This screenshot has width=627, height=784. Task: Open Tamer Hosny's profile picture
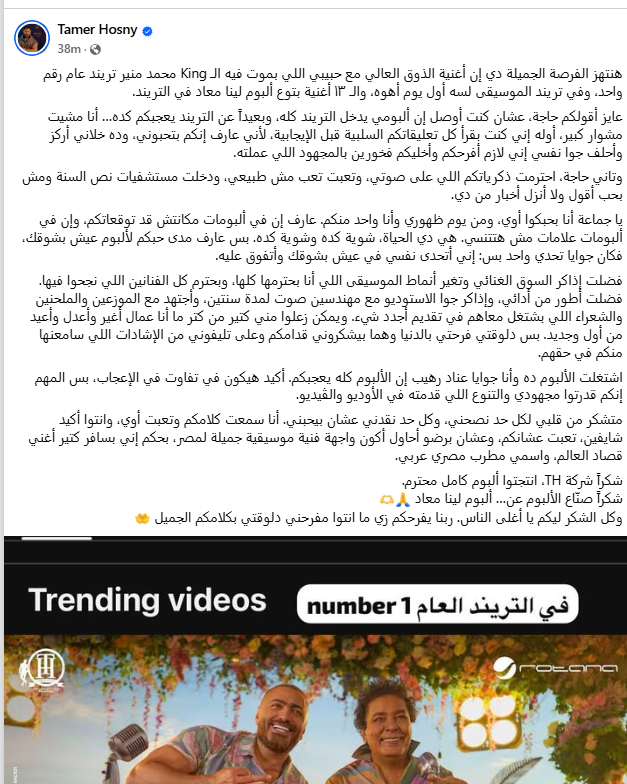[x=31, y=38]
